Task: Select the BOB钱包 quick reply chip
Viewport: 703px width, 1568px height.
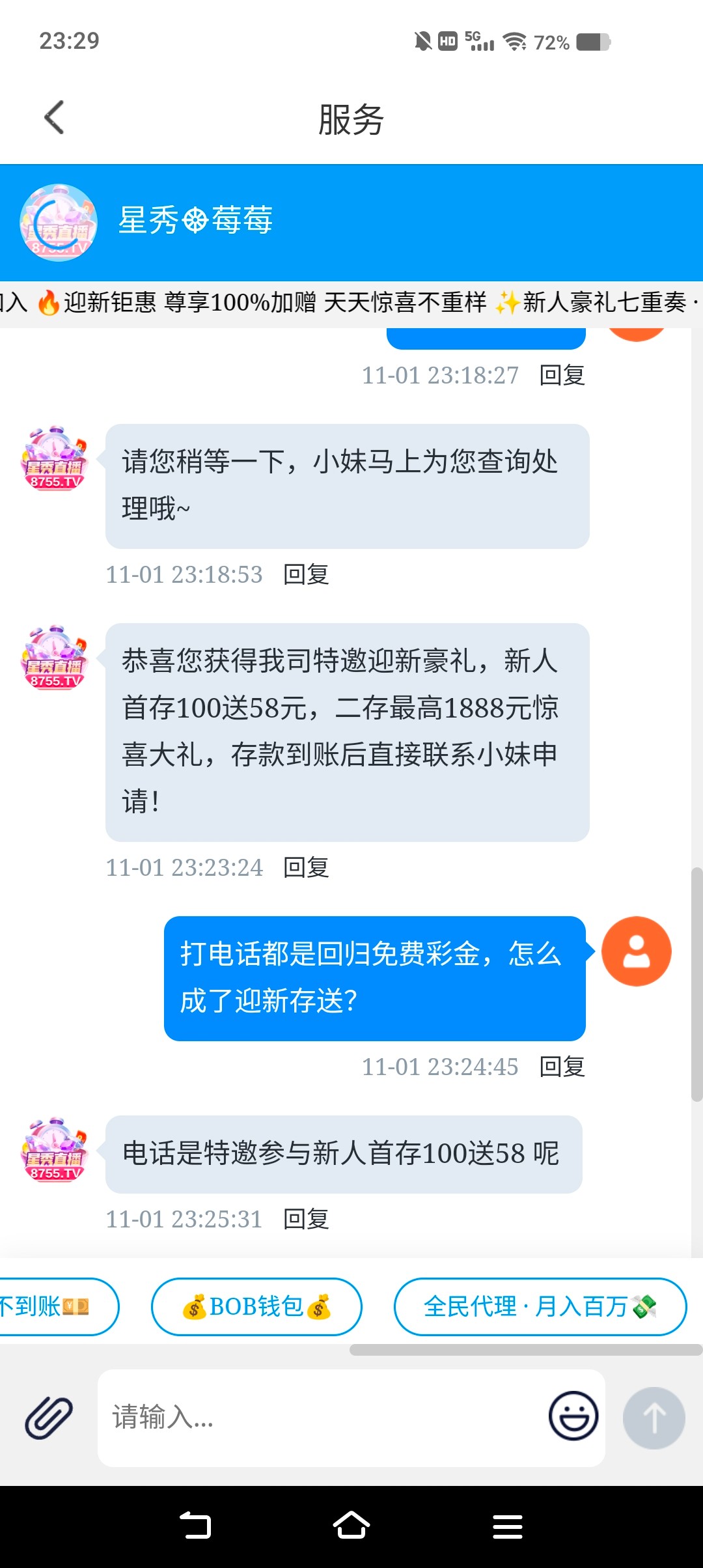Action: (256, 1307)
